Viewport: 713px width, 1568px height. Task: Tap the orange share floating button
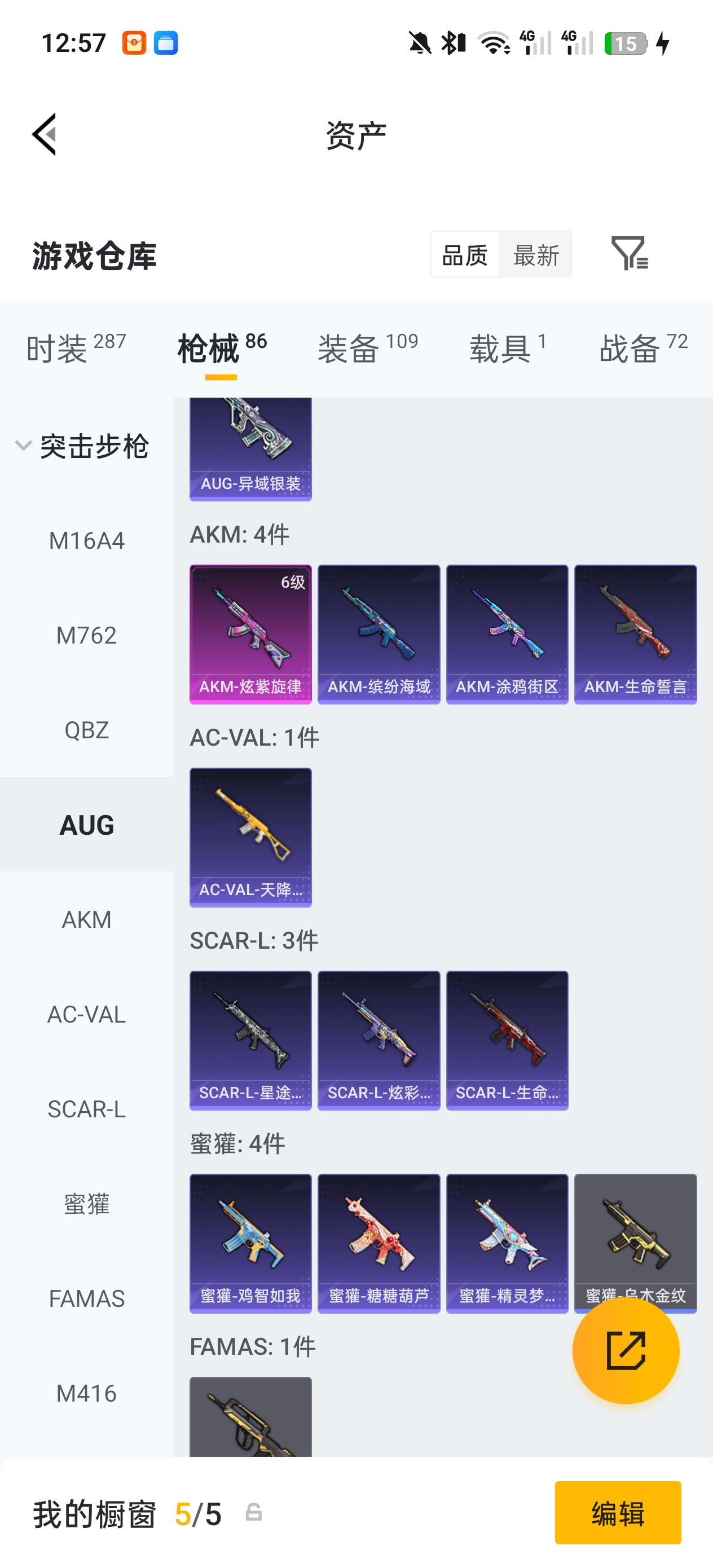coord(626,1351)
